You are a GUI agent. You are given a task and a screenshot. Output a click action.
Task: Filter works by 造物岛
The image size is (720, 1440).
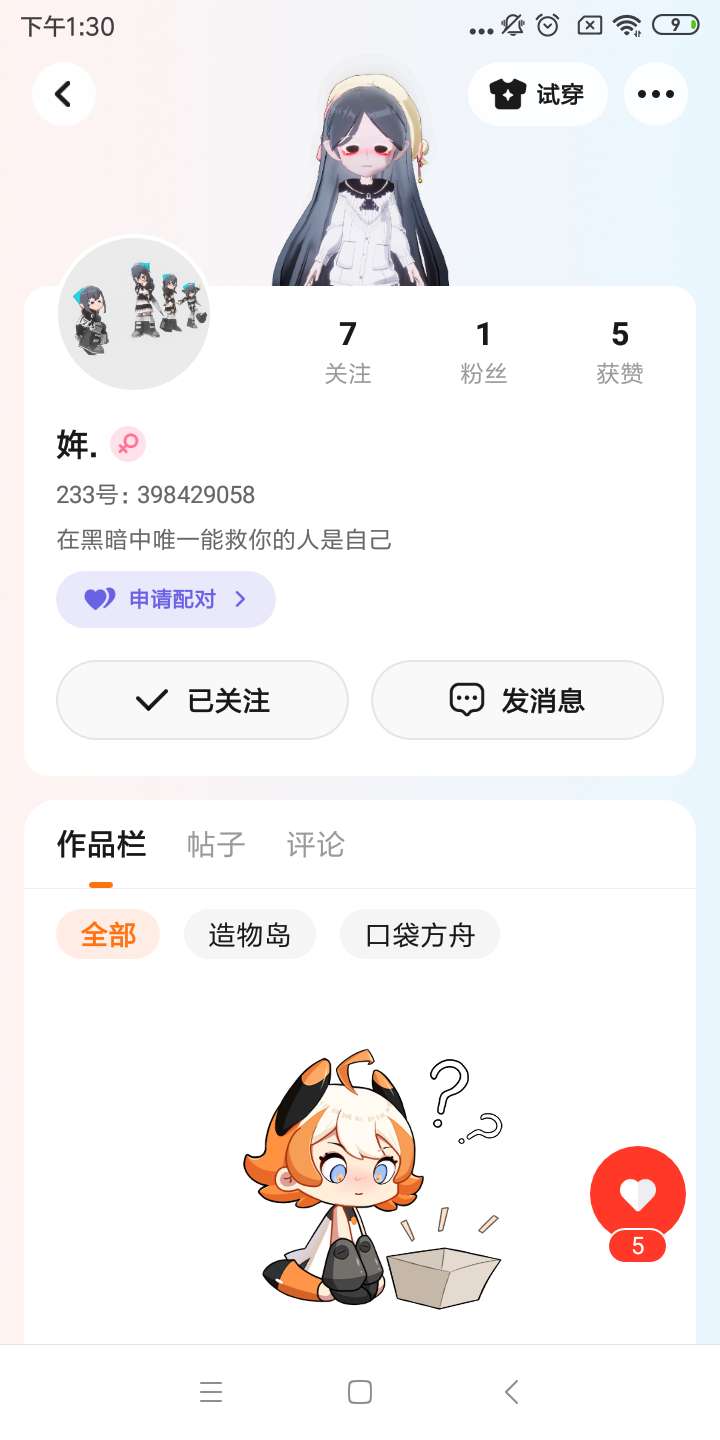point(249,934)
